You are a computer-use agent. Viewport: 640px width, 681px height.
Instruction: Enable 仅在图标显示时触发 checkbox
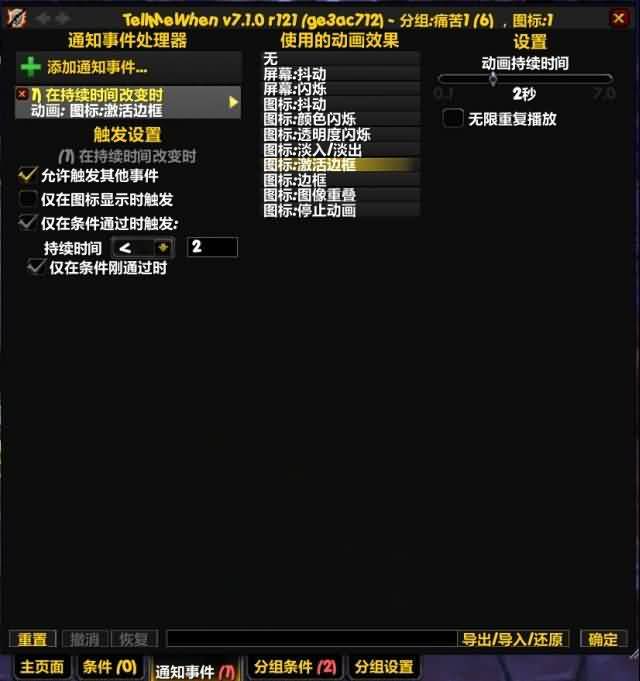coord(28,199)
